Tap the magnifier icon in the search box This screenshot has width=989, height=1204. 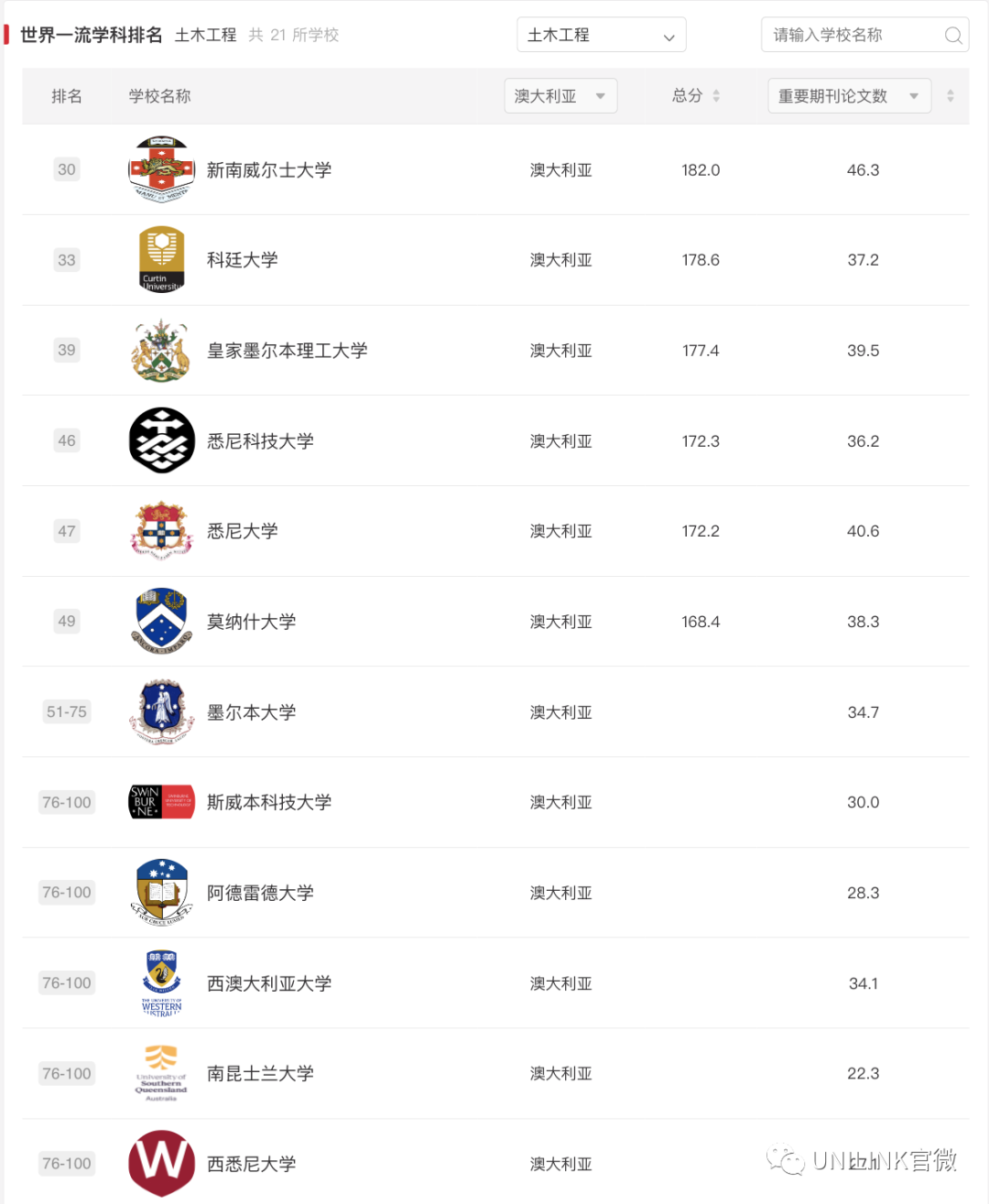(953, 36)
